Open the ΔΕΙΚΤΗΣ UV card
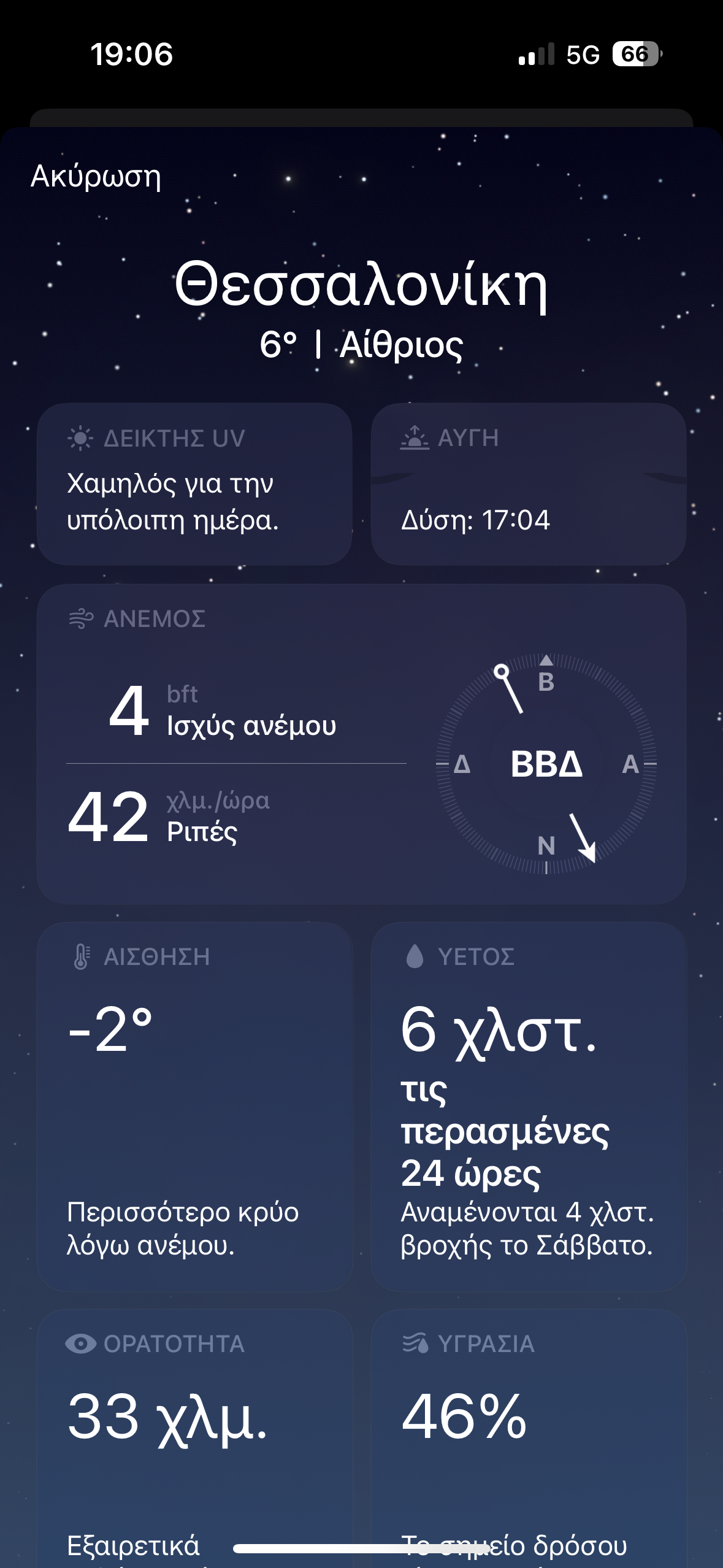Screen dimensions: 723x1568 pos(194,484)
